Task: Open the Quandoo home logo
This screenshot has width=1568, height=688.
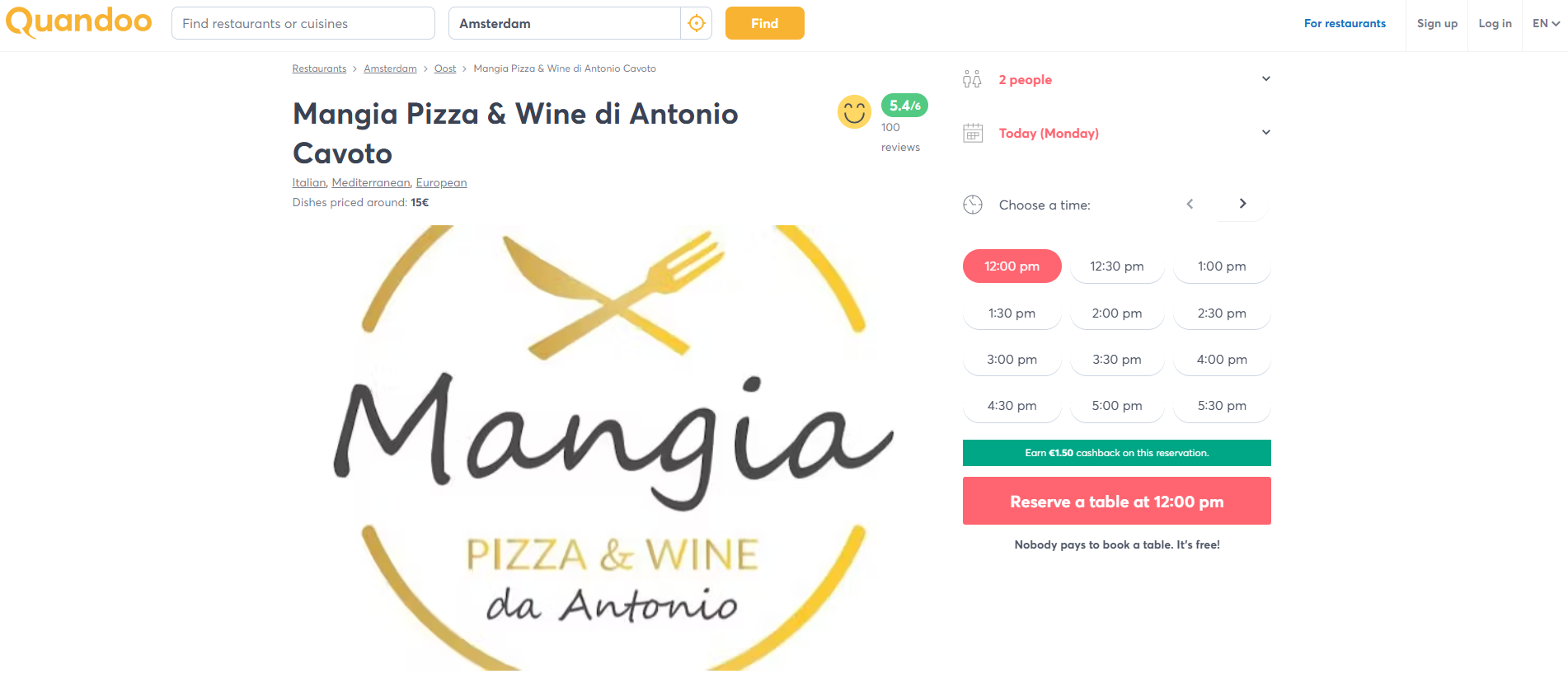Action: coord(79,21)
